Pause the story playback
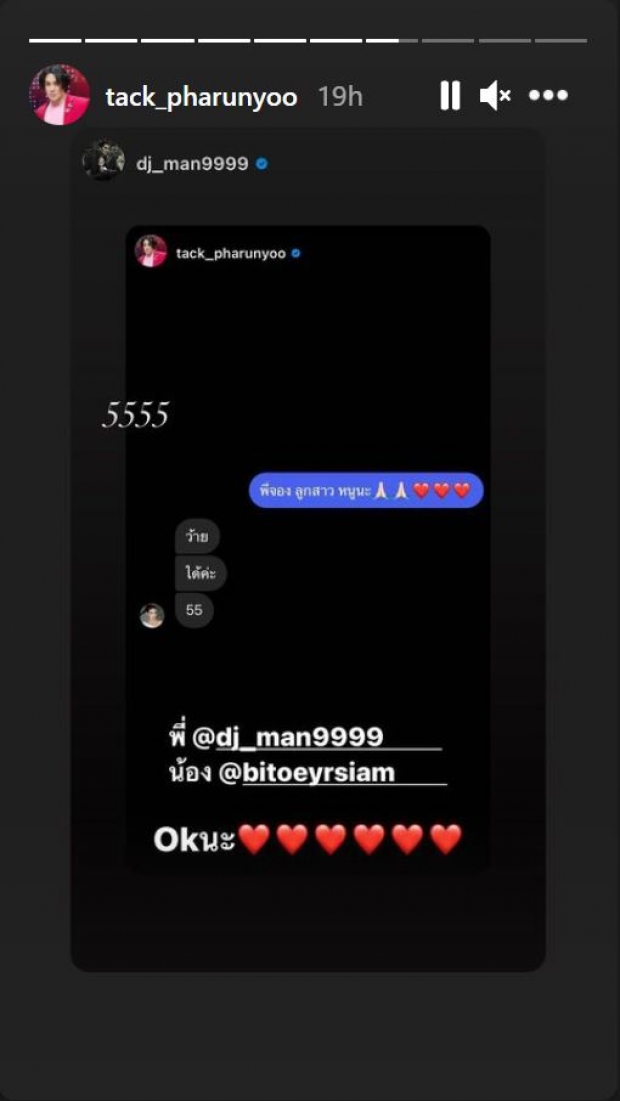This screenshot has width=620, height=1101. tap(450, 96)
